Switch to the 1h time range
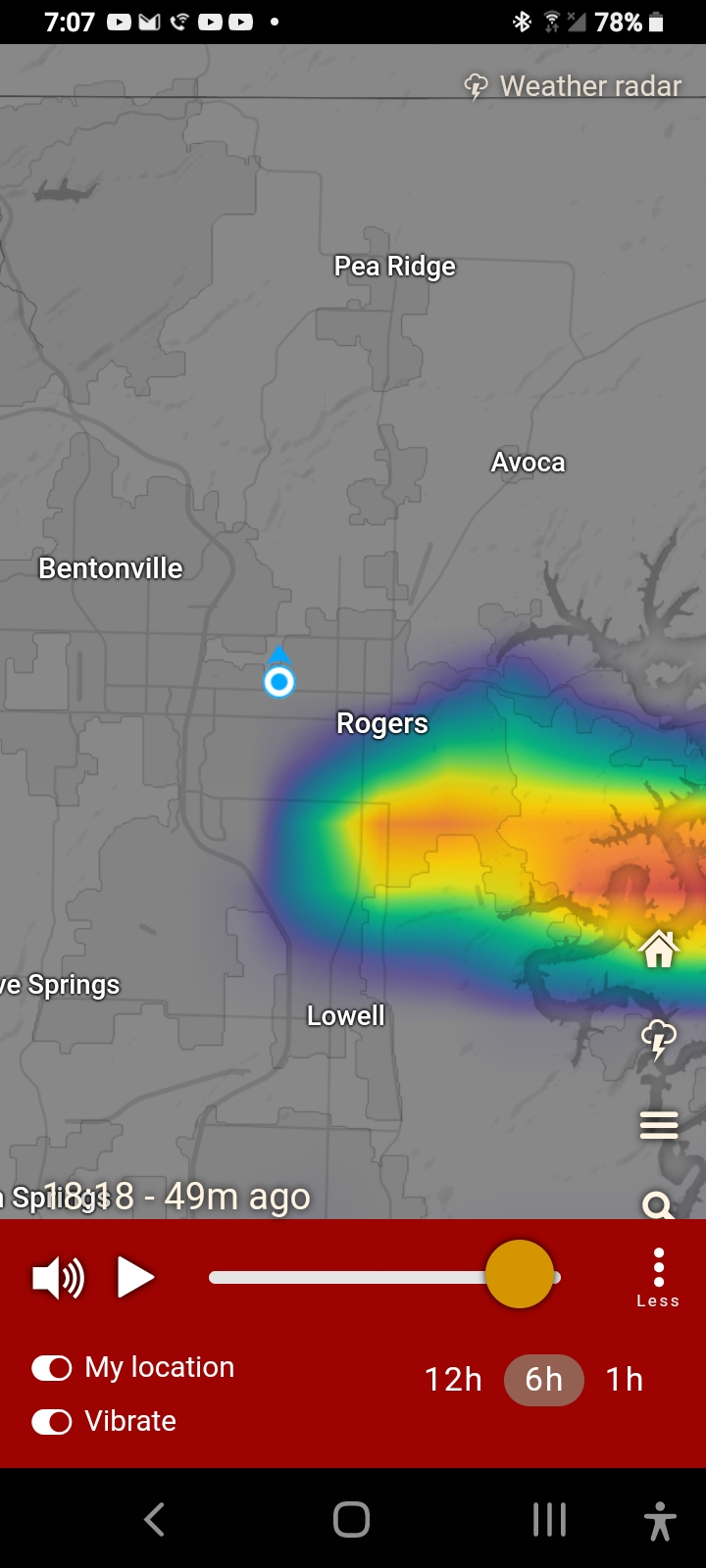 point(625,1380)
